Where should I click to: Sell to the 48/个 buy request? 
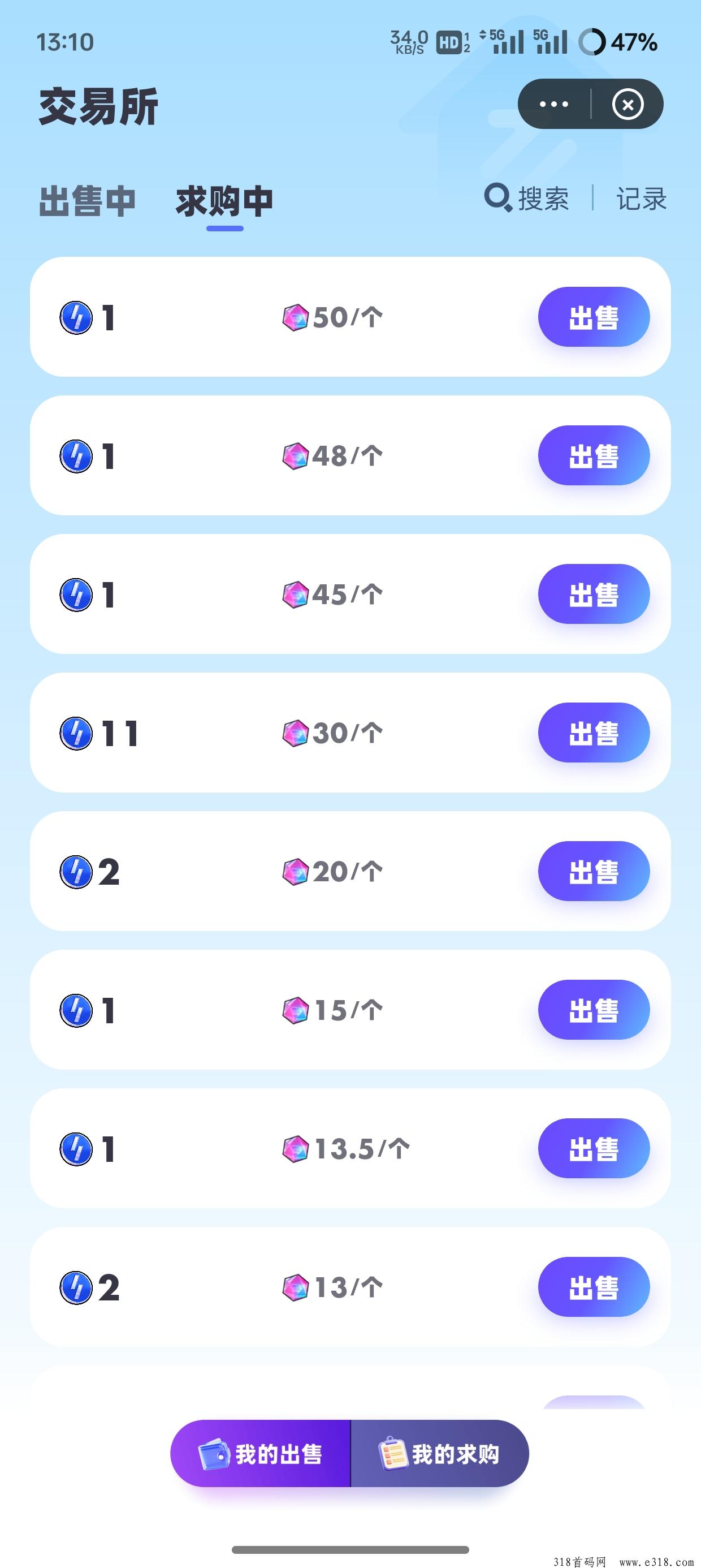(594, 455)
